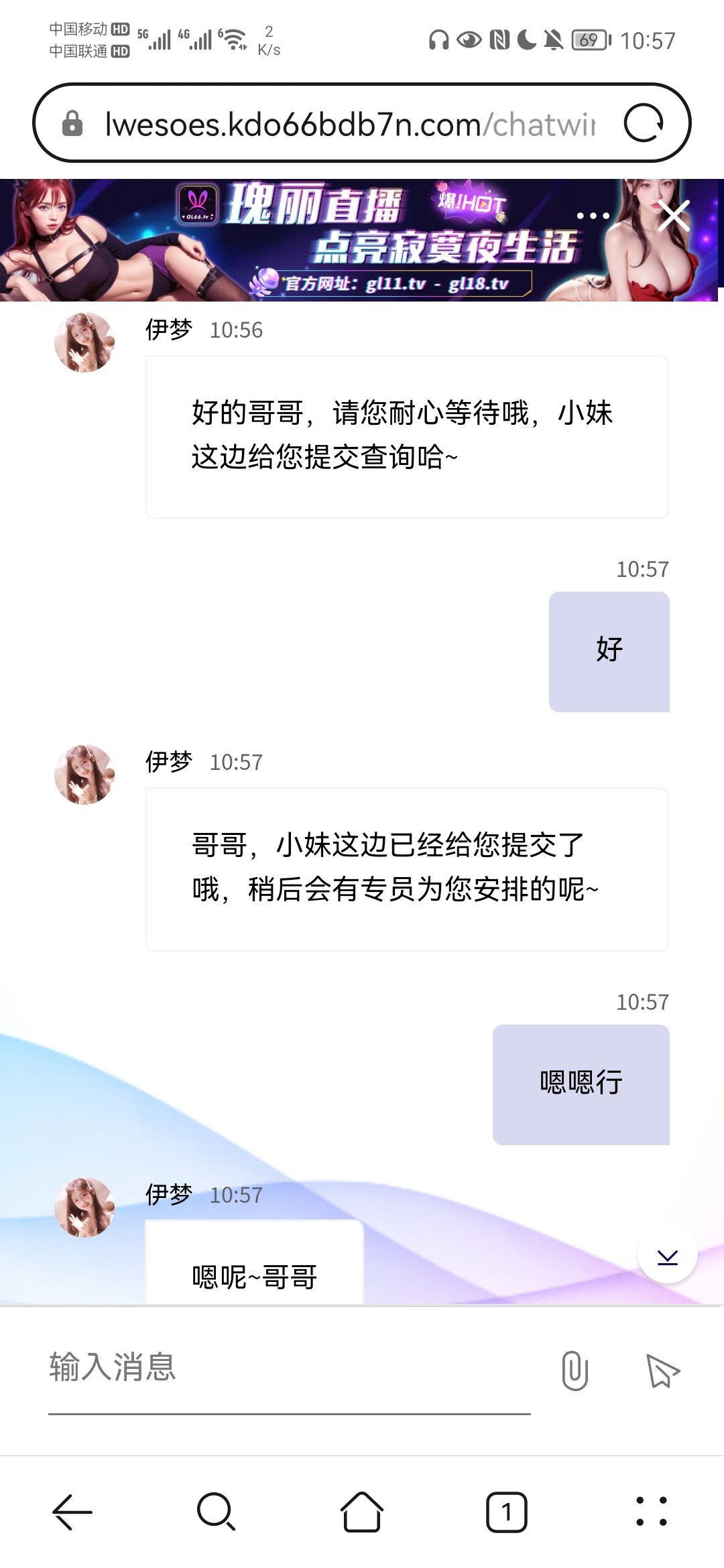Open the browser search tool
Image resolution: width=724 pixels, height=1568 pixels.
(x=216, y=1512)
